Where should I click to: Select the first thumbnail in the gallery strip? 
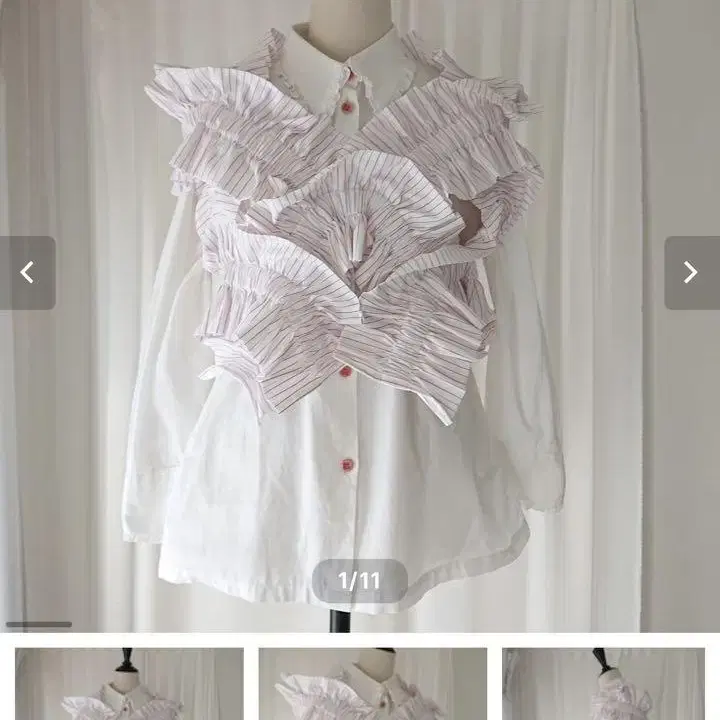pos(129,685)
